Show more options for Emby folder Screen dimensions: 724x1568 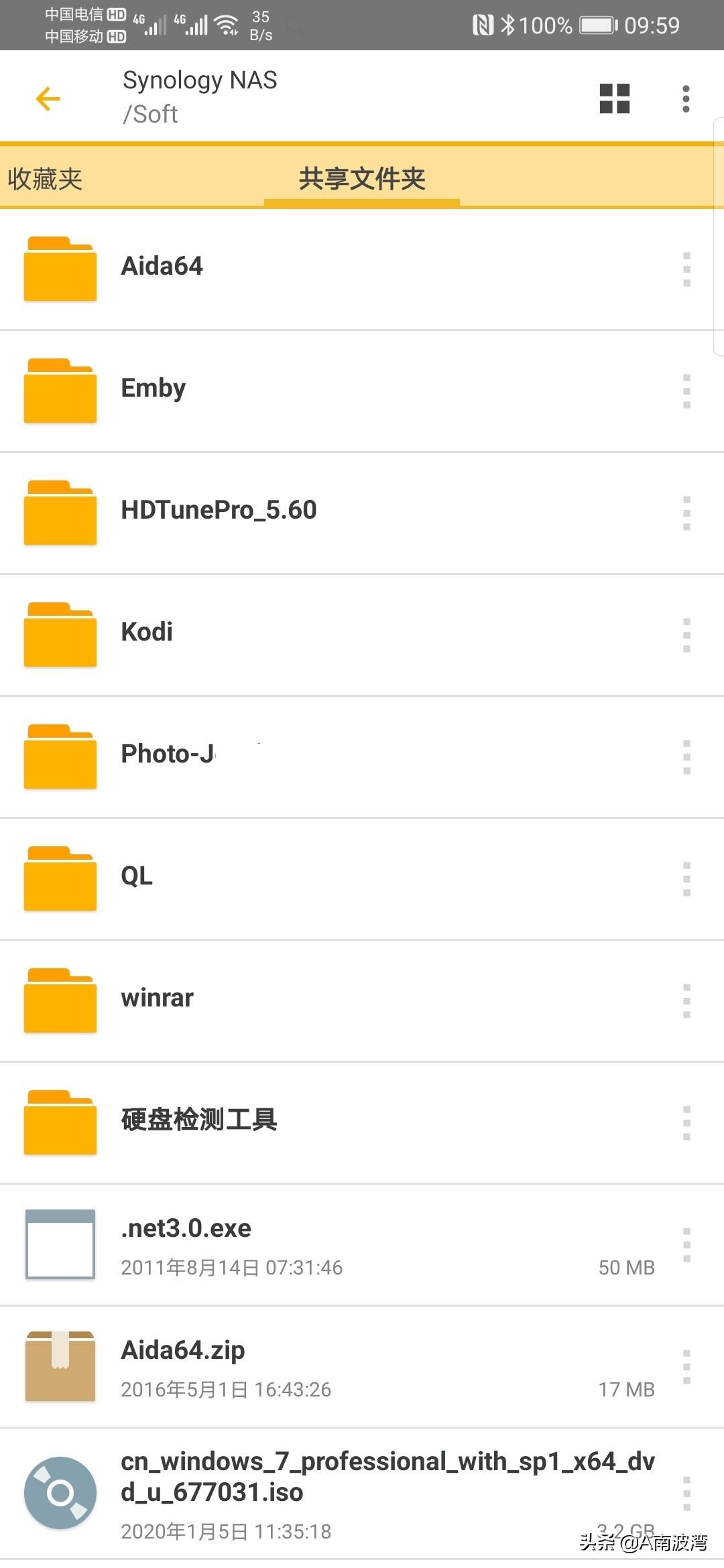pyautogui.click(x=686, y=391)
